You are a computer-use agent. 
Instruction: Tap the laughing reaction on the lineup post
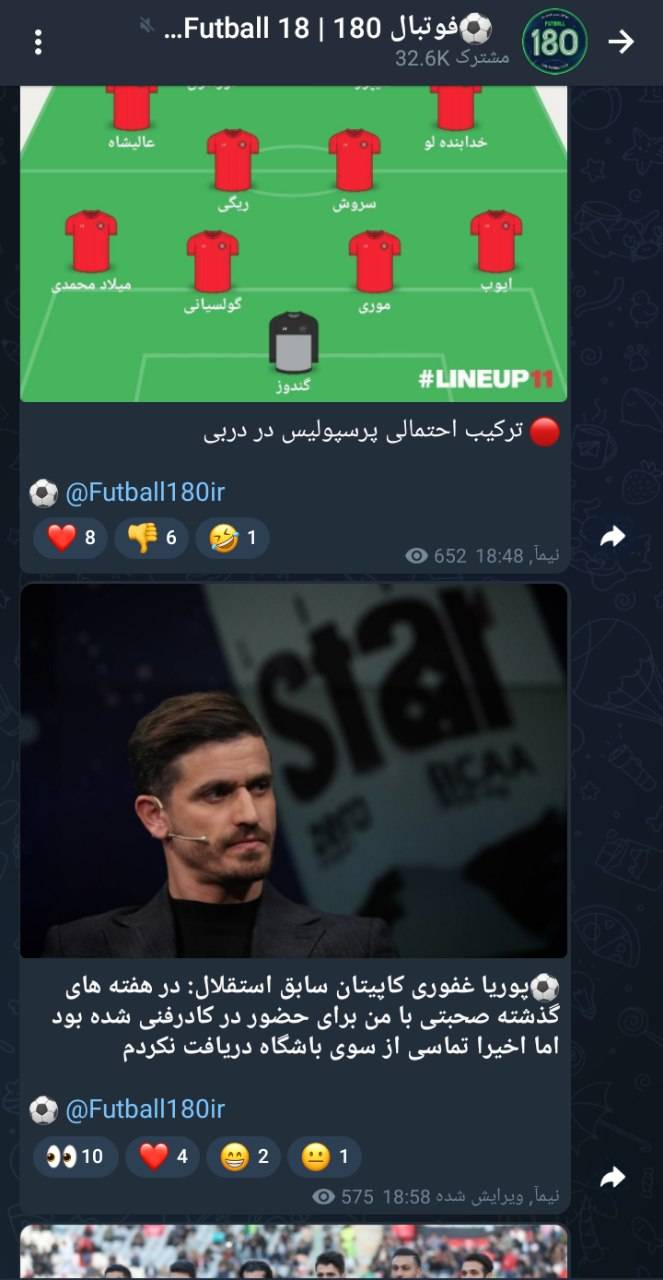(x=232, y=538)
